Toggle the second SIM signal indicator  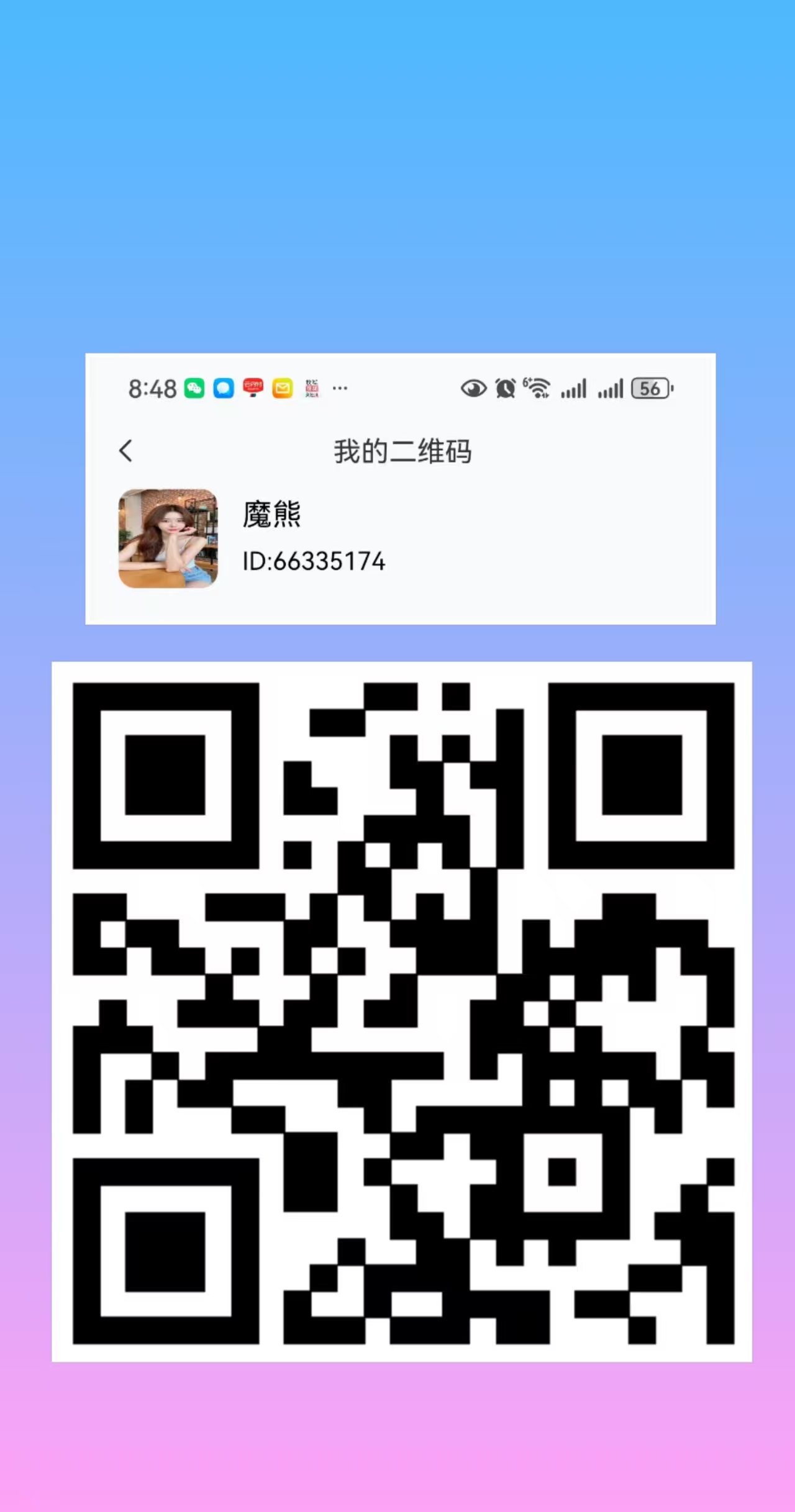(x=611, y=387)
